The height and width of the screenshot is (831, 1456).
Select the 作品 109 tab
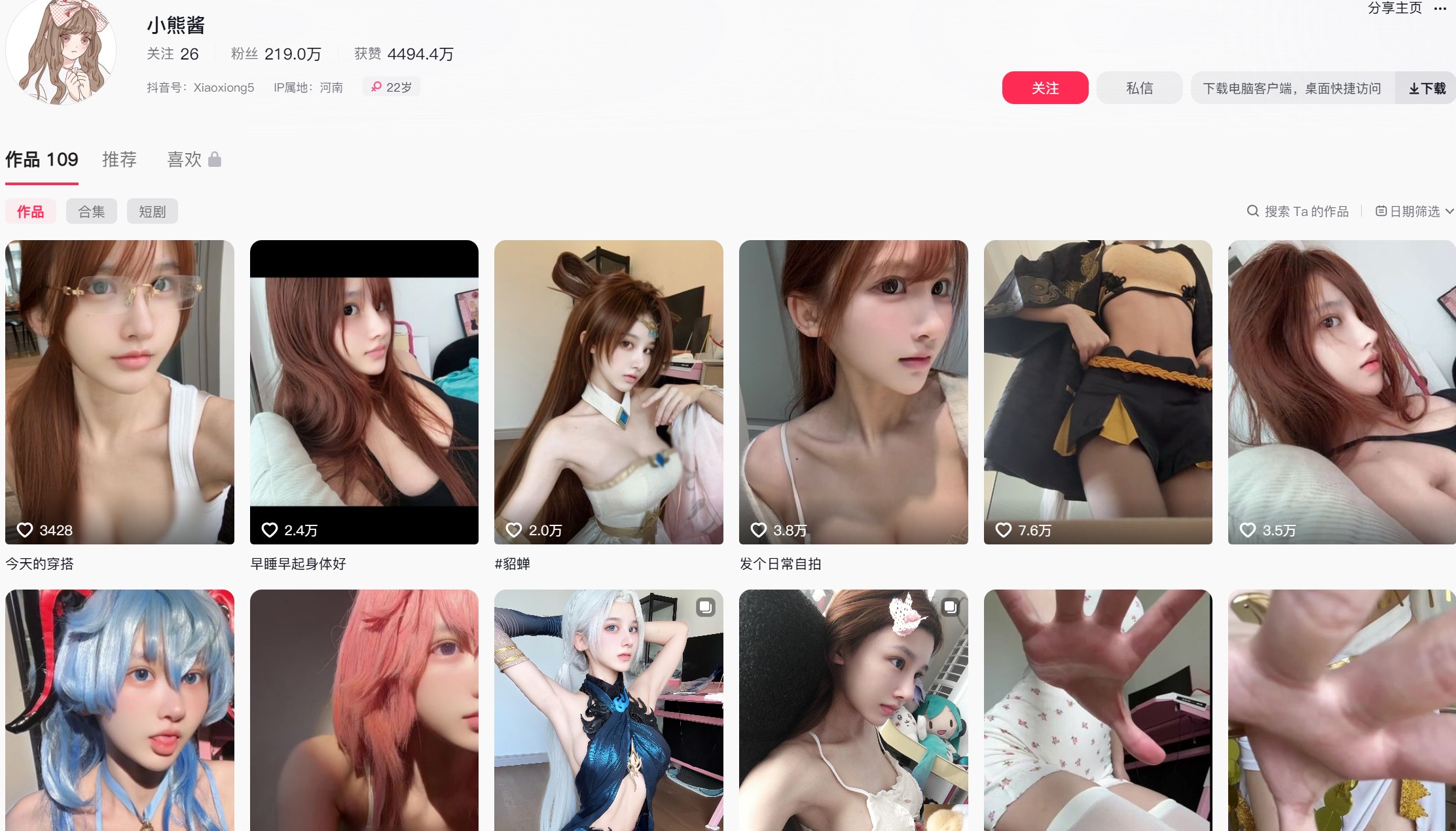point(42,160)
